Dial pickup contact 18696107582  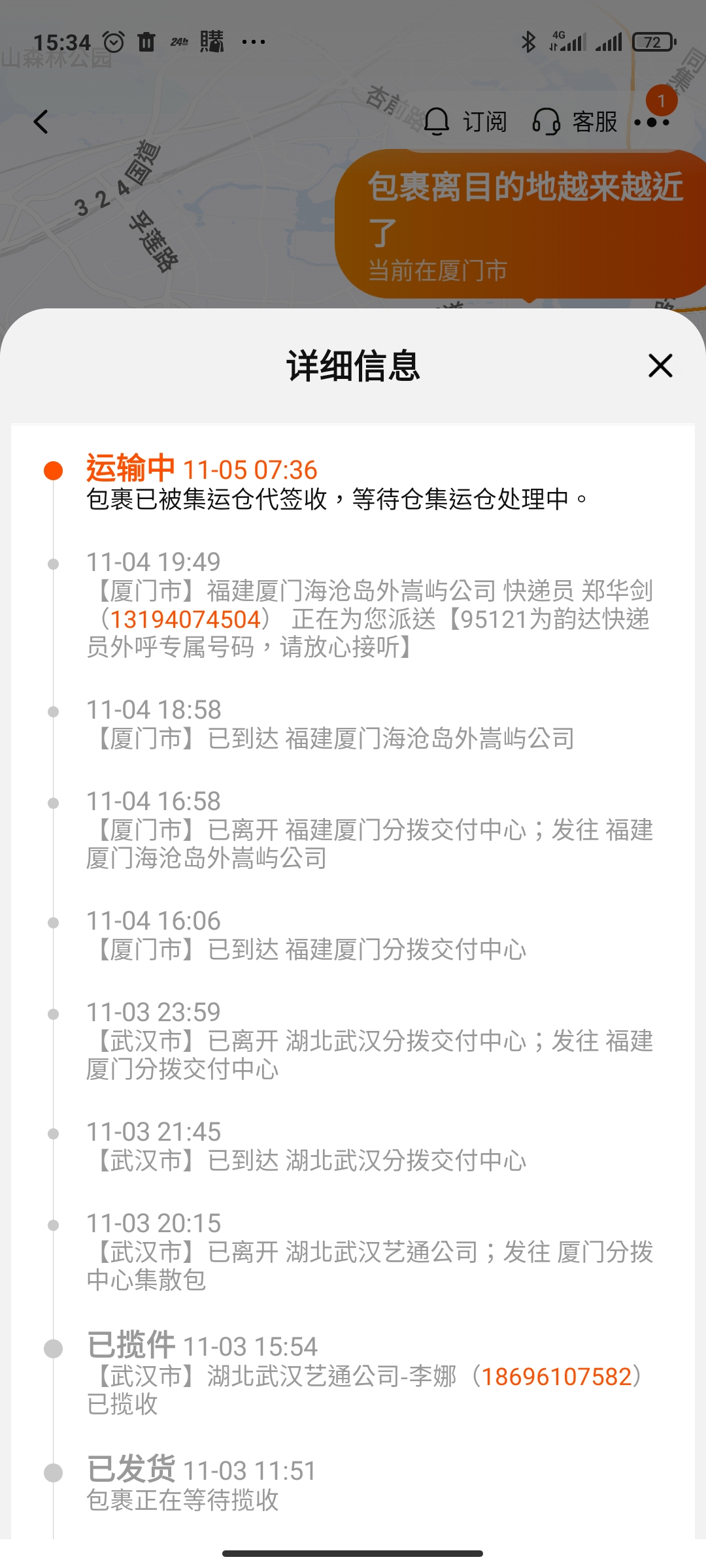click(556, 1377)
